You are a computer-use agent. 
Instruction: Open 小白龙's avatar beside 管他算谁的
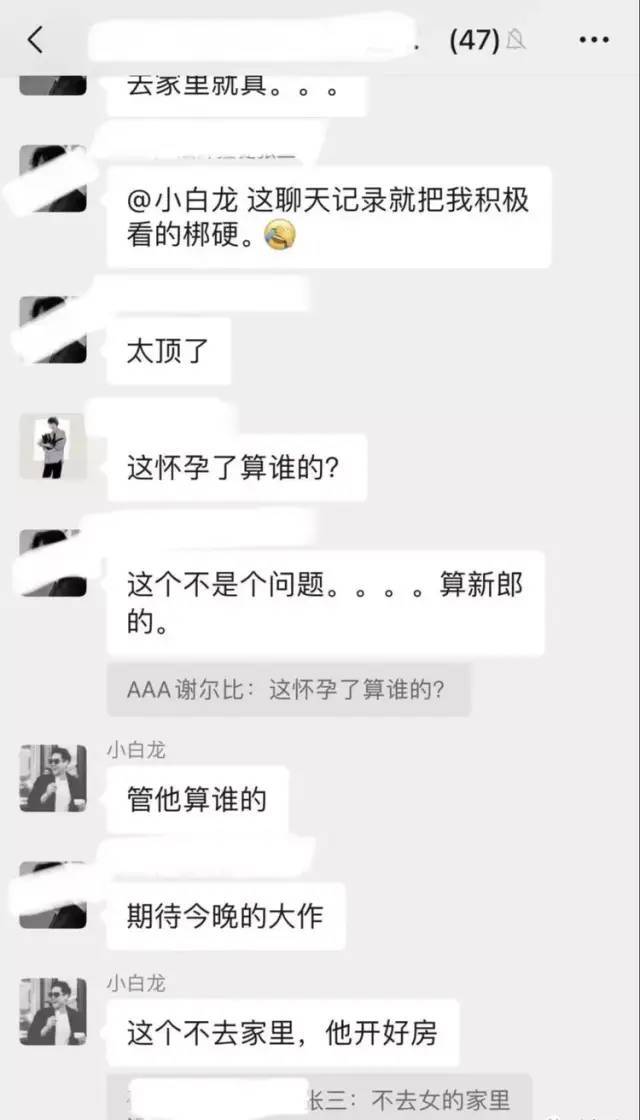[x=53, y=777]
